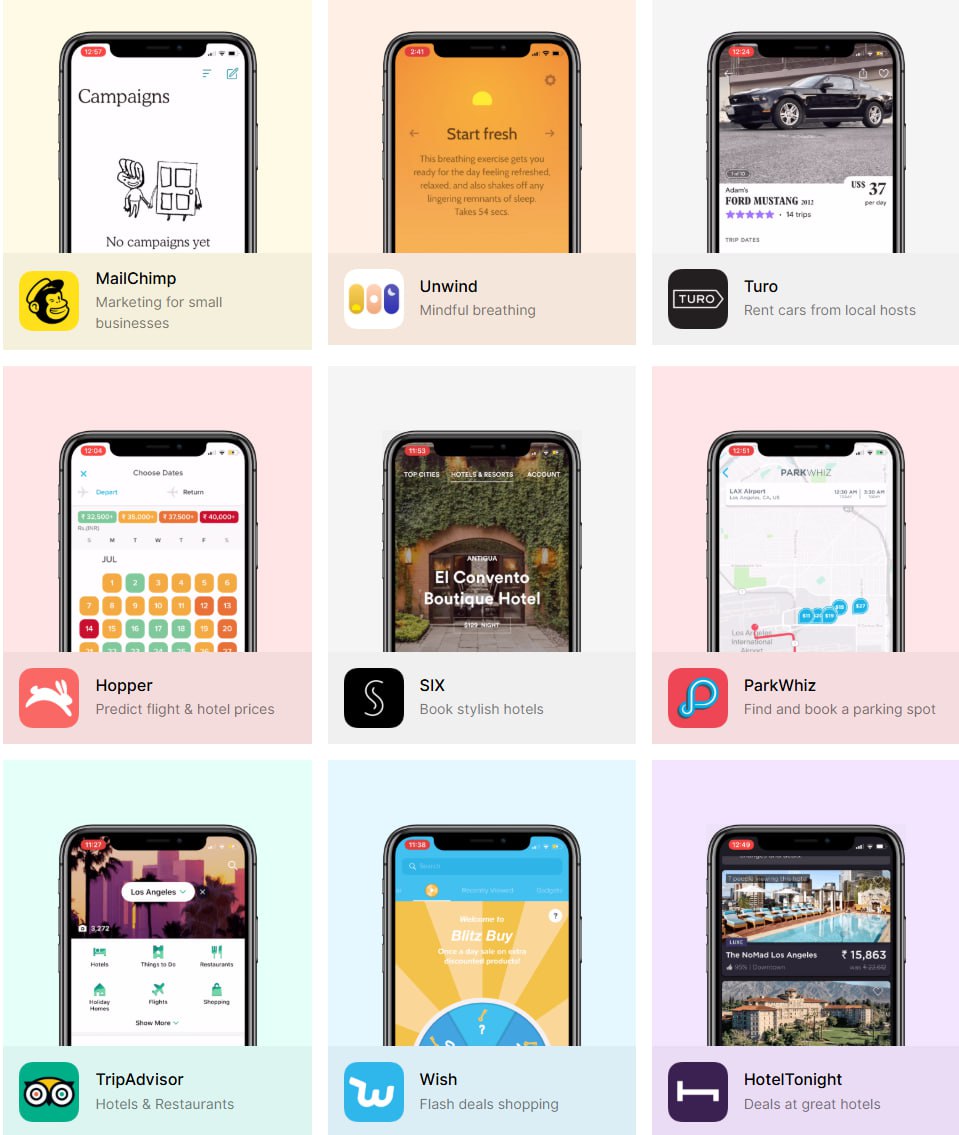View the ParkWhiz parking spot card
959x1135 pixels.
(x=805, y=697)
